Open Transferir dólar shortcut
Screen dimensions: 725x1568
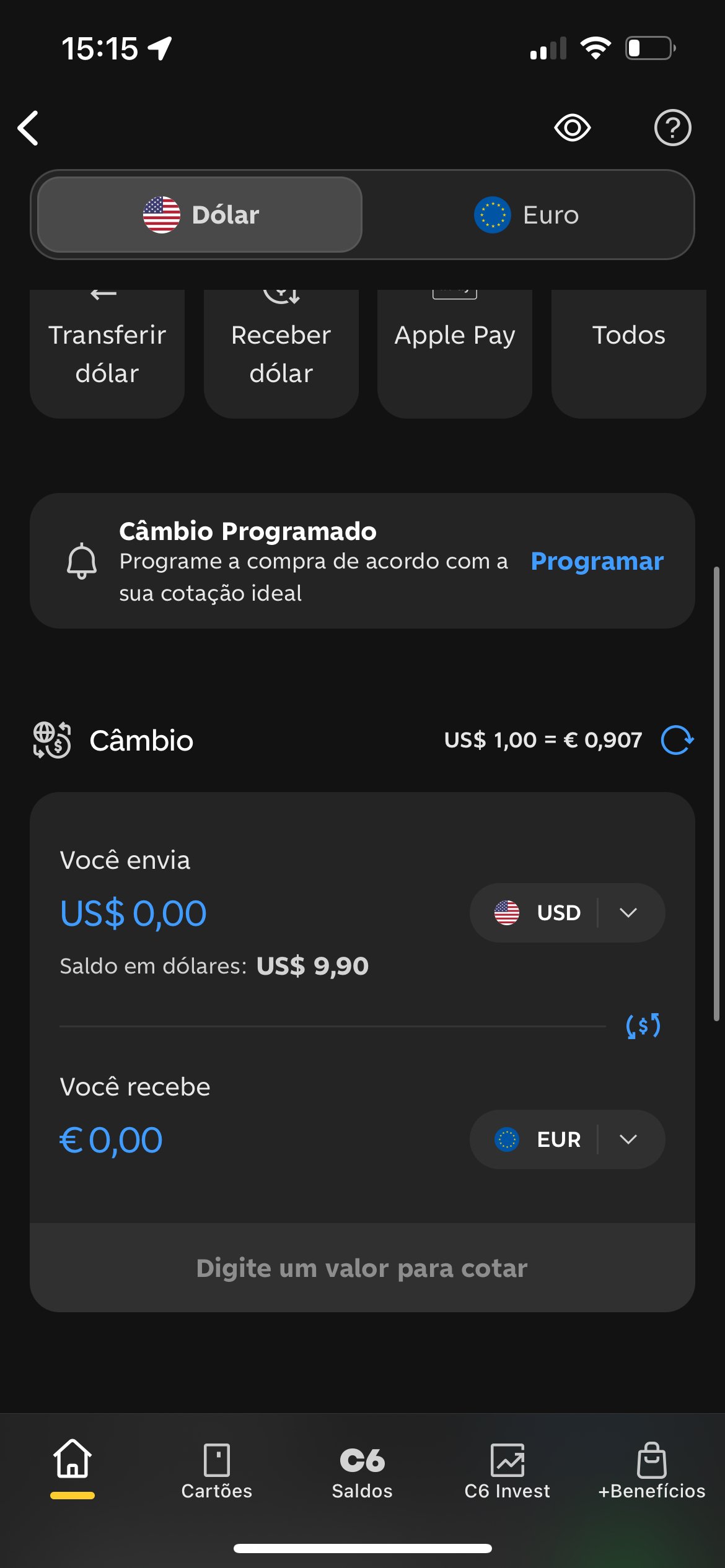pos(107,354)
